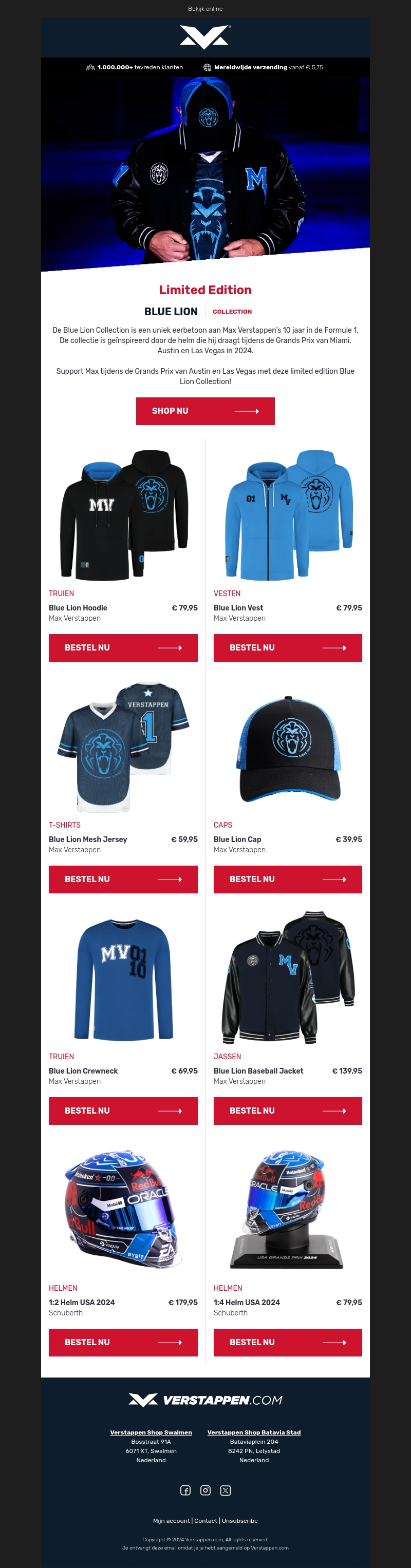The image size is (411, 1568).
Task: Open Verstappen Shop Swalmen link
Action: tap(151, 1432)
